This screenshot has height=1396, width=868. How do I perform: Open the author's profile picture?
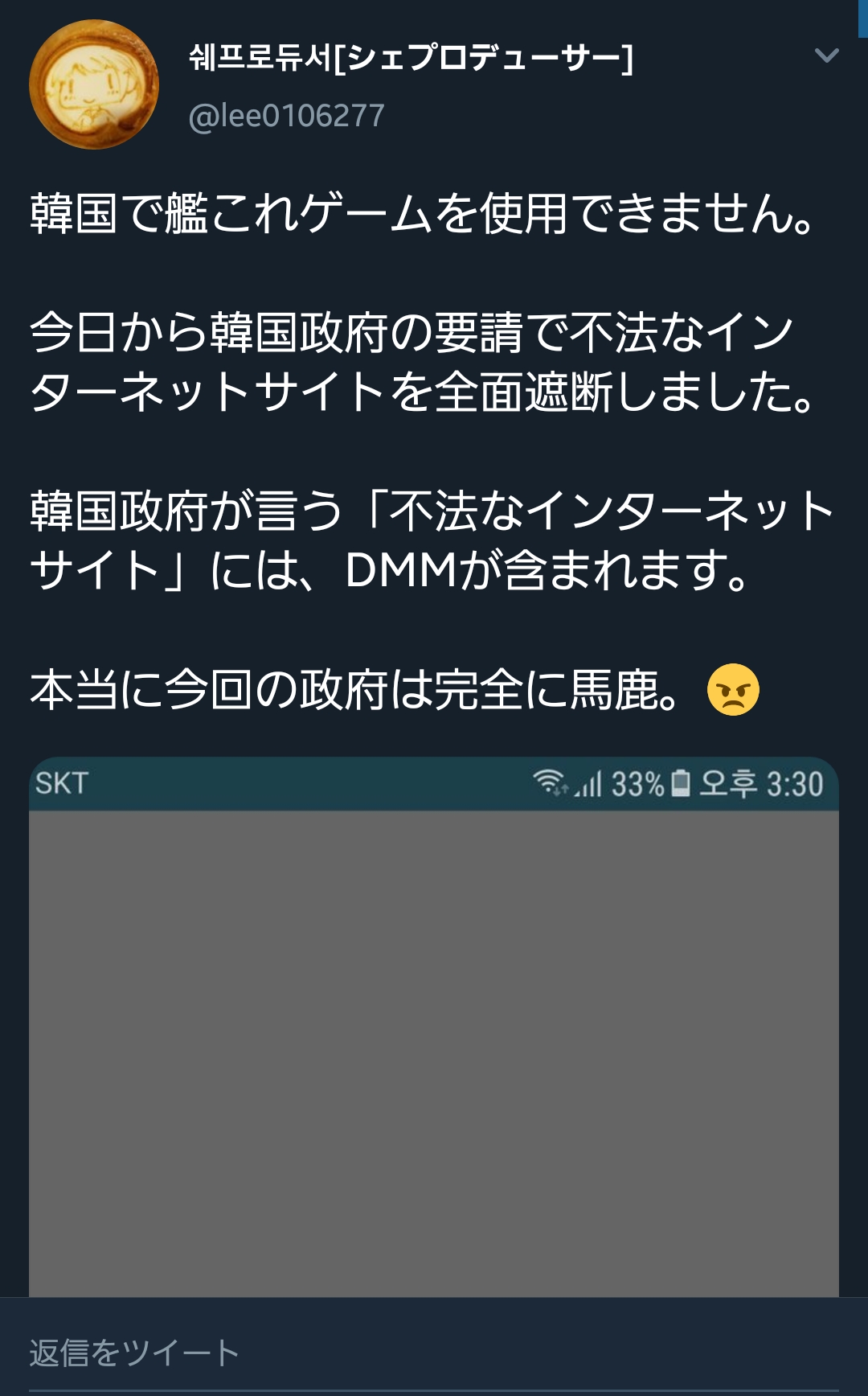coord(94,84)
